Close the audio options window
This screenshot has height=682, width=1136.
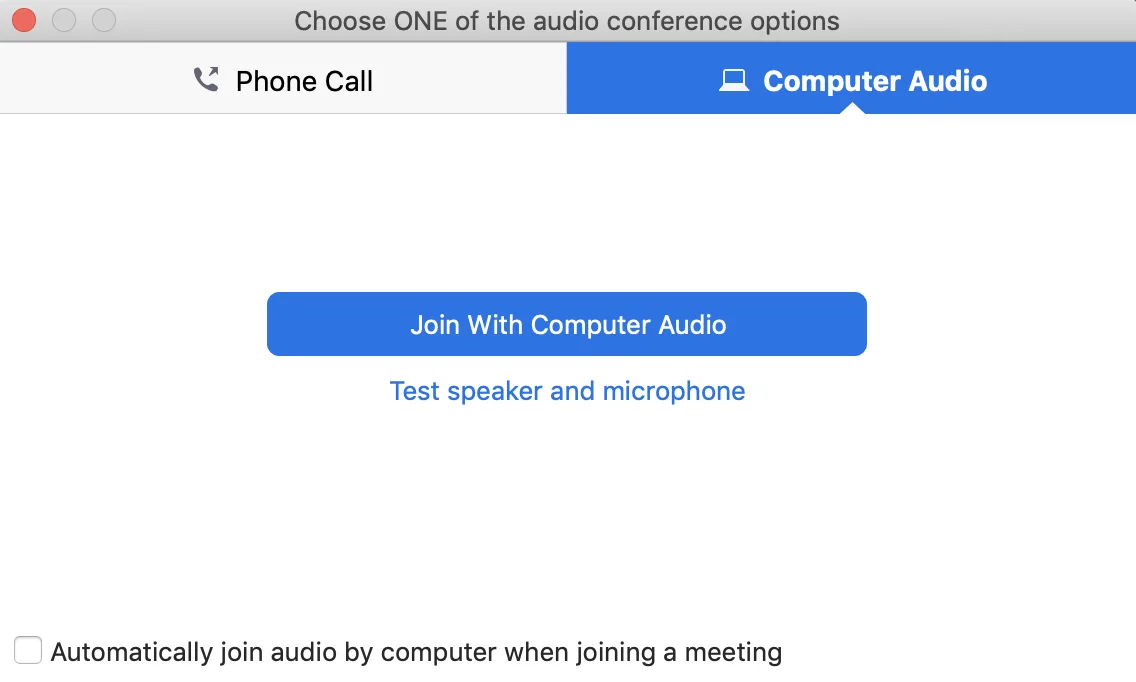tap(24, 20)
